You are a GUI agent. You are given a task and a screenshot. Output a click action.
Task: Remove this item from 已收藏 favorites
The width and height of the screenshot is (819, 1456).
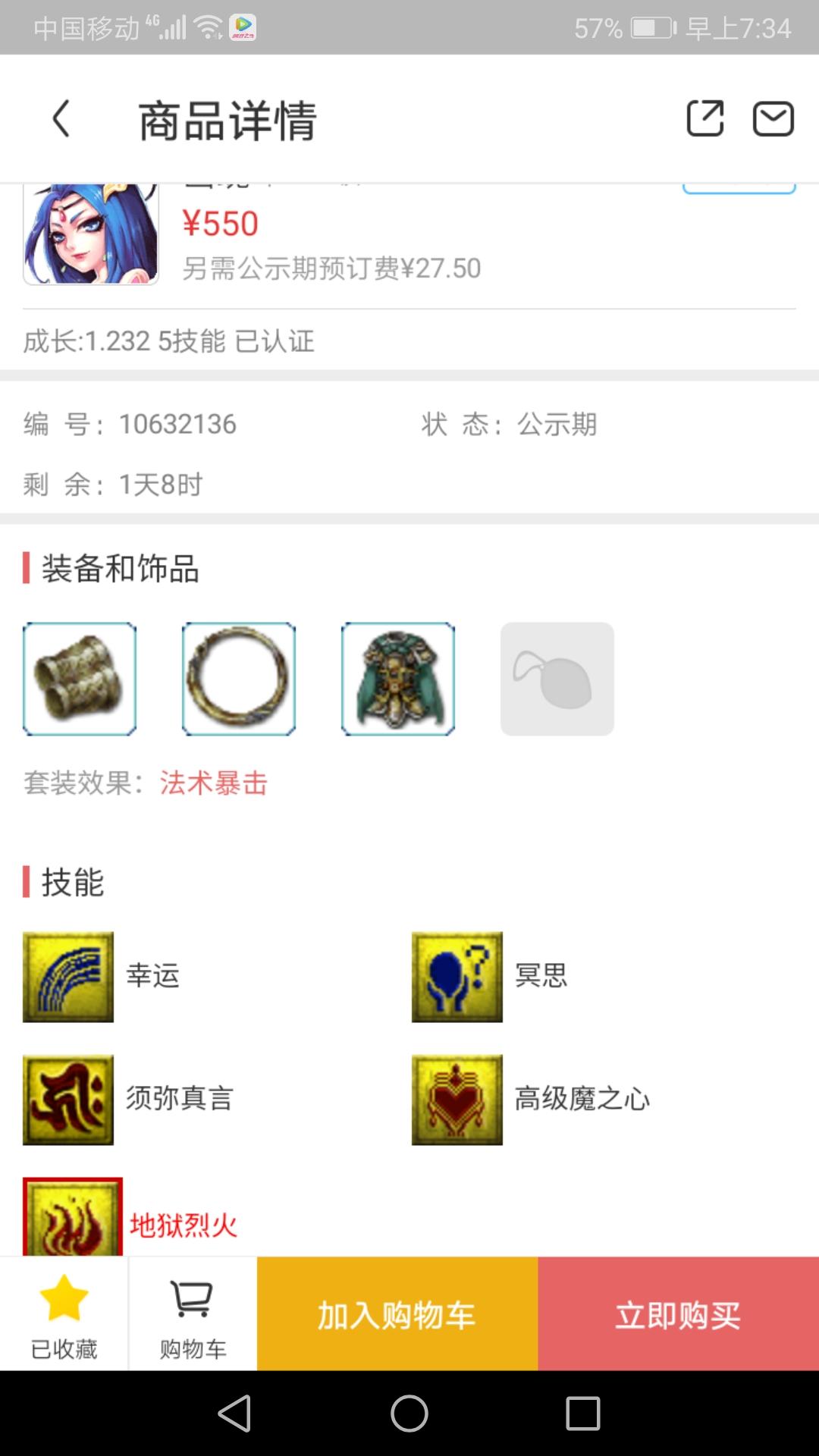[64, 1313]
